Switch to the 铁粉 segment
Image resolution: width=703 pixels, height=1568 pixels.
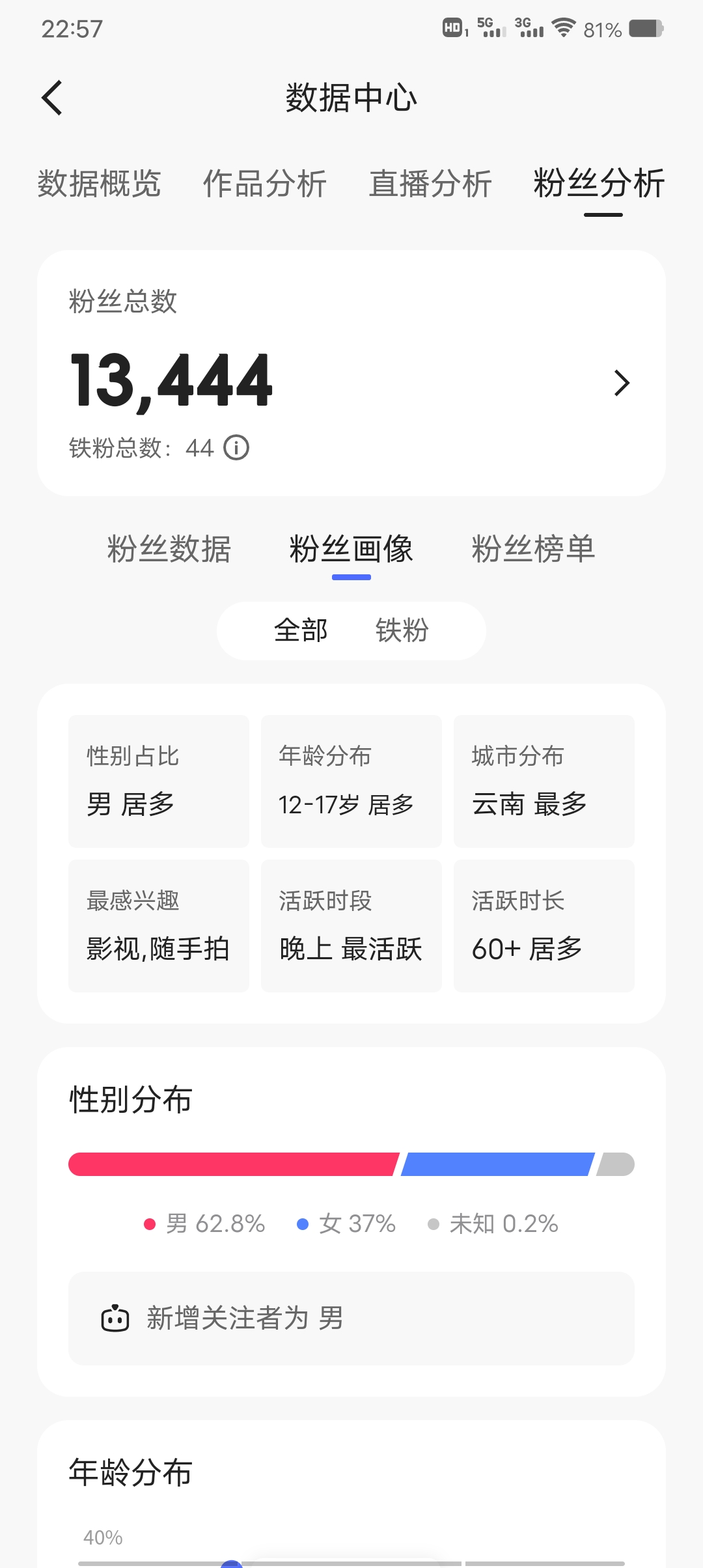tap(402, 630)
